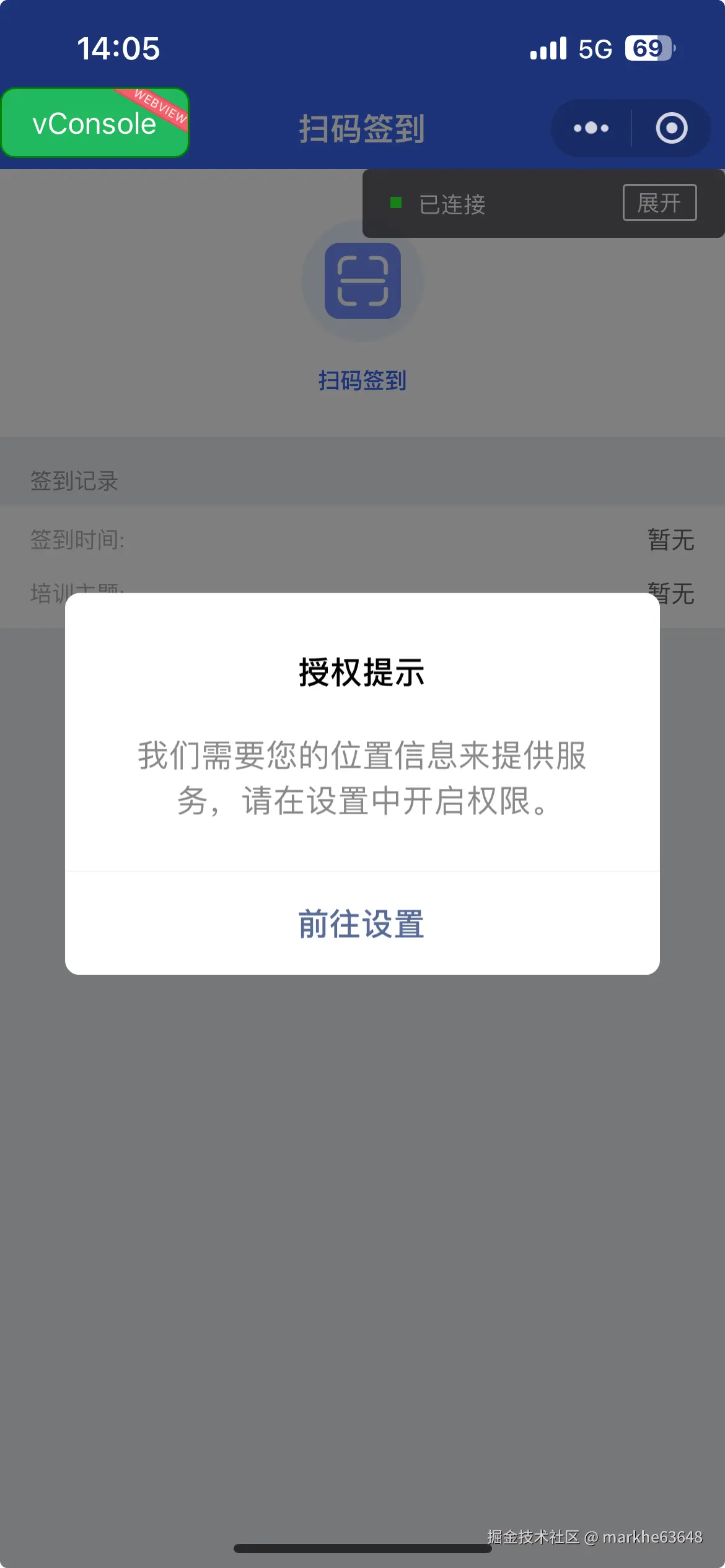Close the mini program via the circle icon
This screenshot has width=725, height=1568.
click(x=671, y=128)
